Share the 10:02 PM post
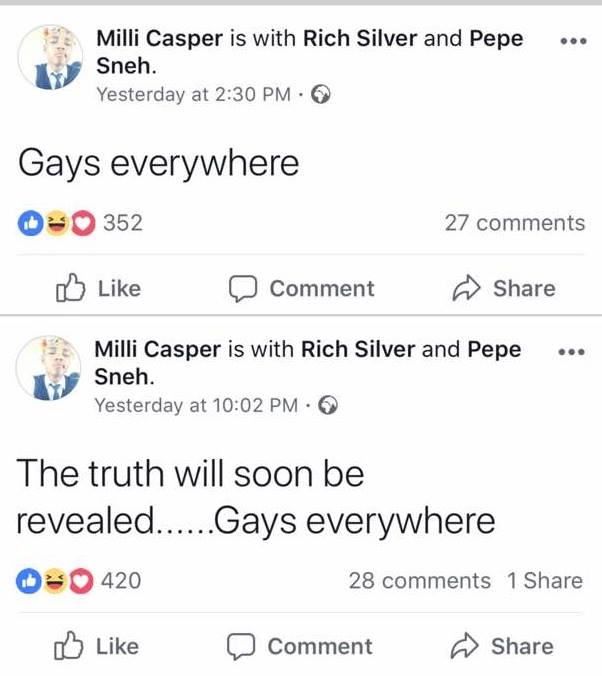 tap(504, 646)
